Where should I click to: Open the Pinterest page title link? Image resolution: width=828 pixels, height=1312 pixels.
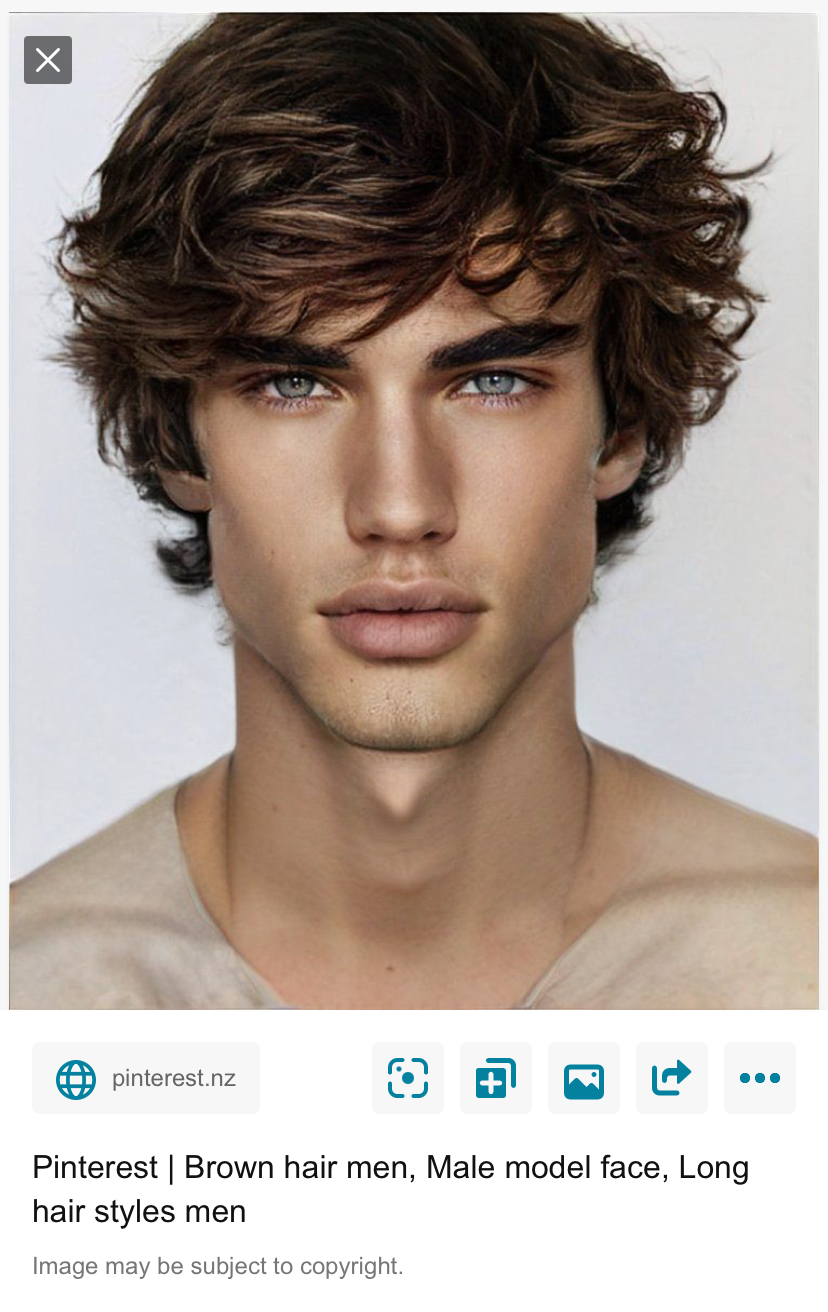coord(390,1189)
